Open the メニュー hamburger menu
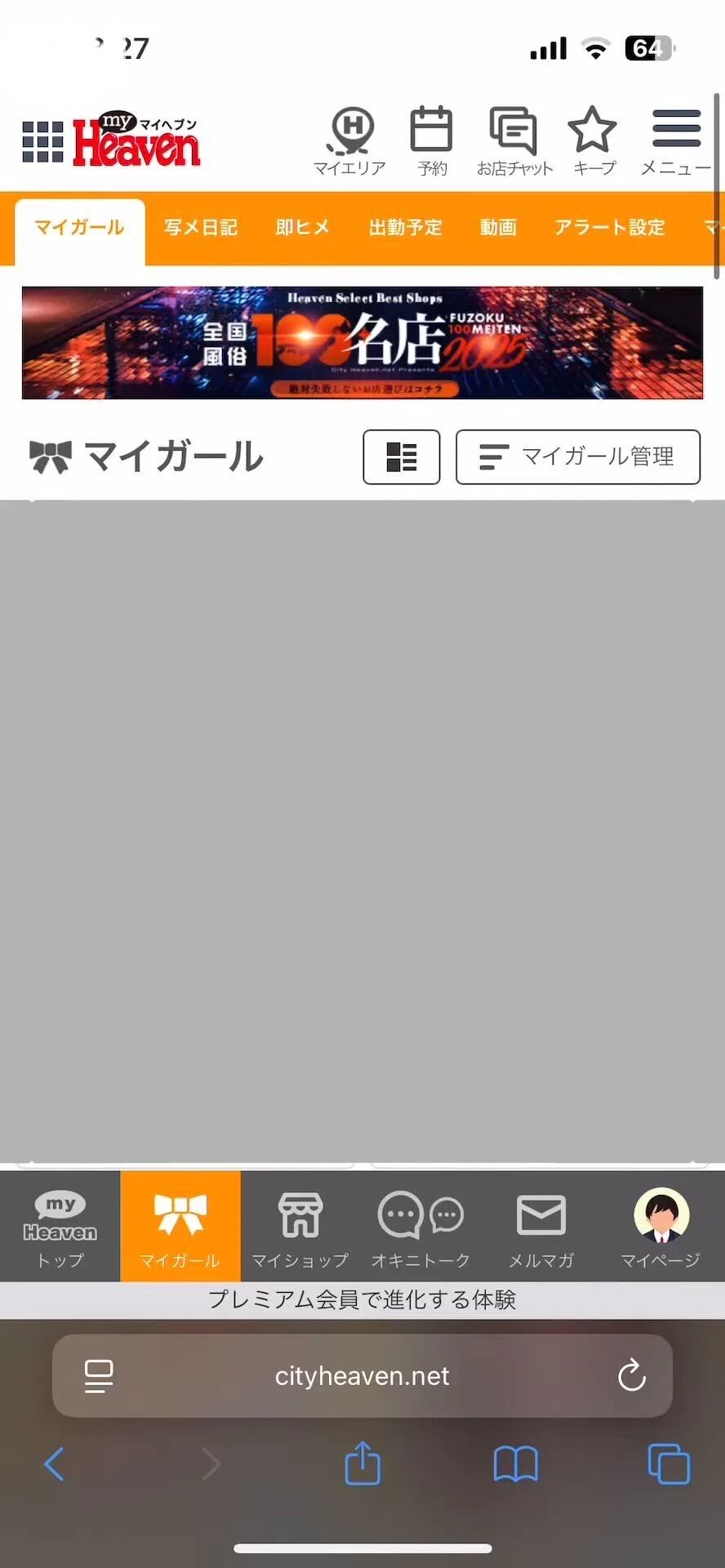This screenshot has height=1568, width=725. [676, 140]
